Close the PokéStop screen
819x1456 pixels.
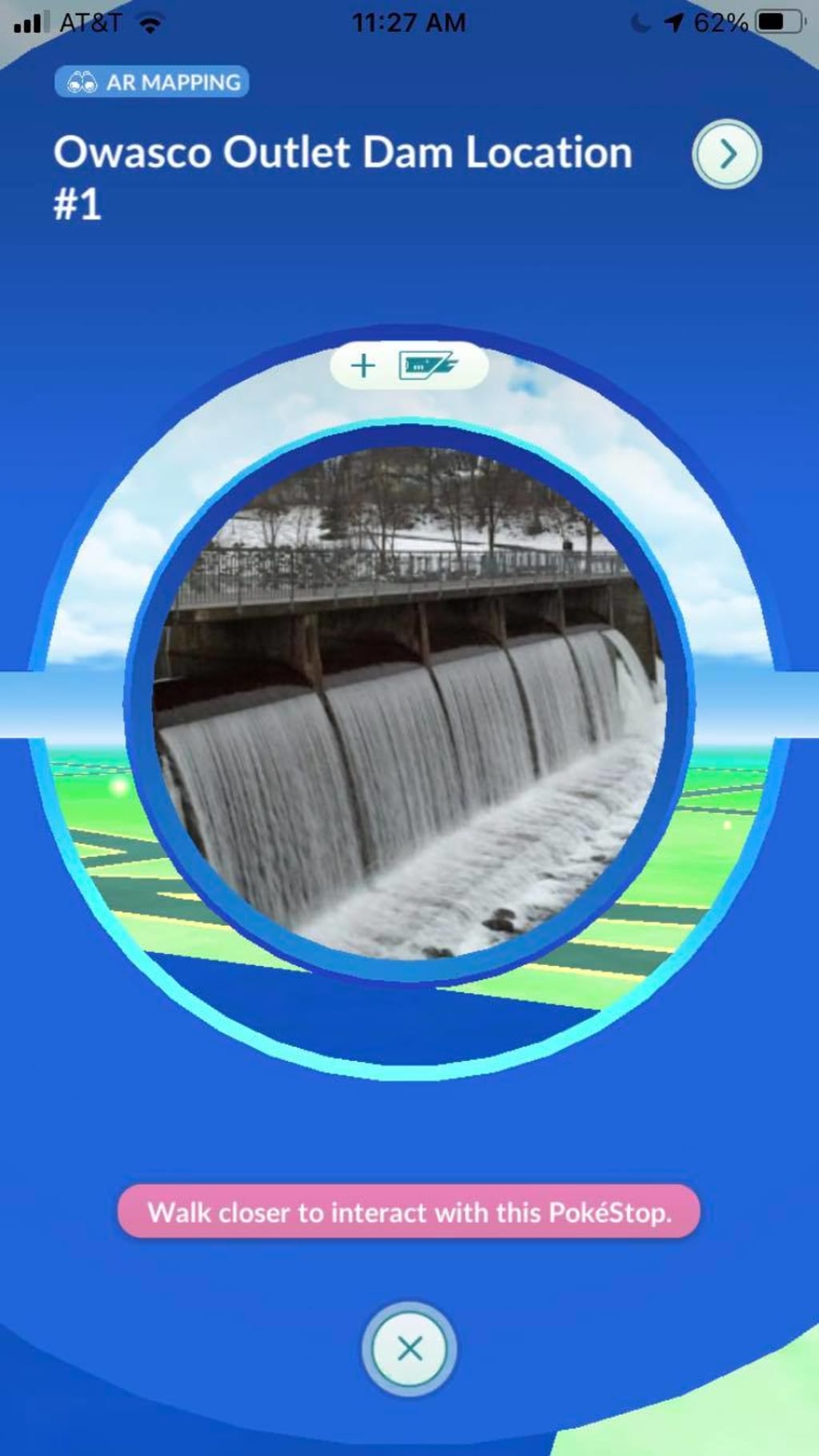409,1349
